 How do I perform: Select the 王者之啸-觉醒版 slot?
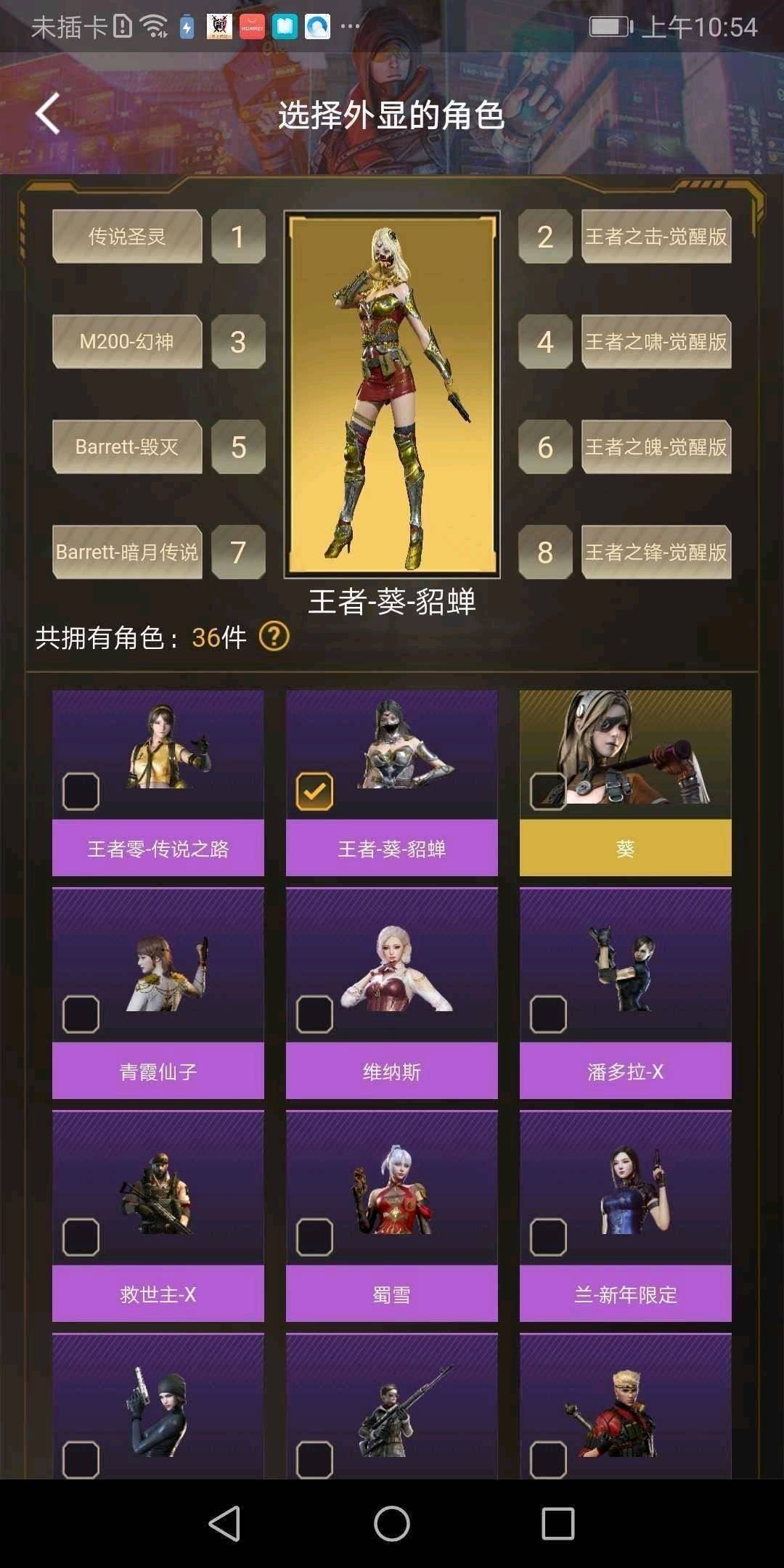click(656, 342)
